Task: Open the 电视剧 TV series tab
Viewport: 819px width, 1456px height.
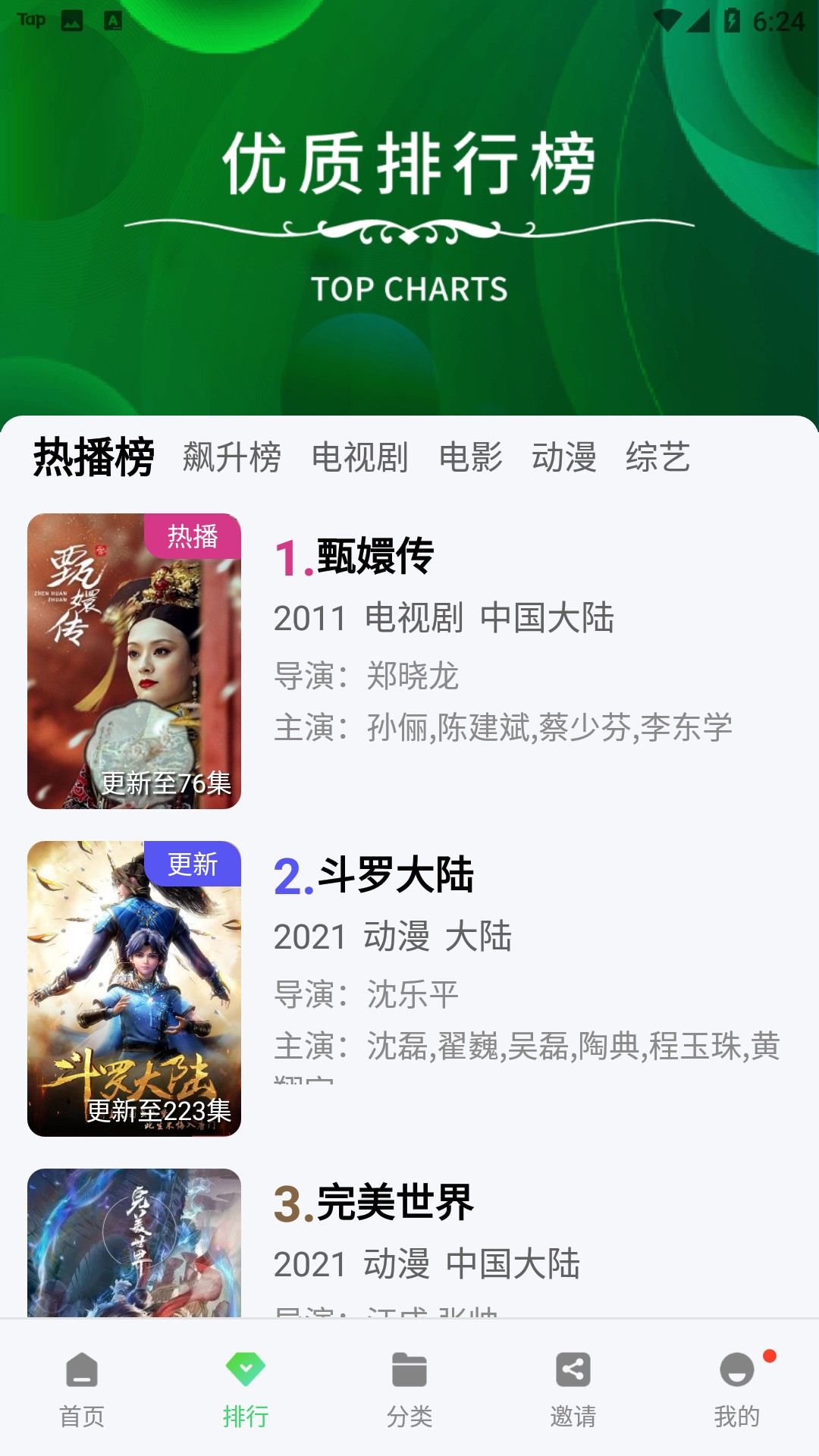Action: 360,456
